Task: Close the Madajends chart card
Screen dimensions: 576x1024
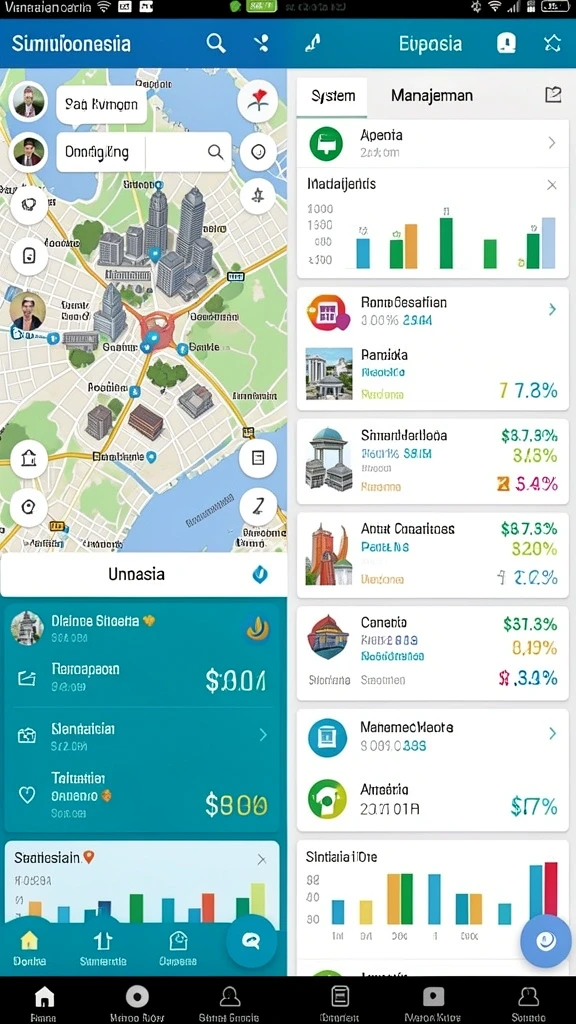Action: (x=552, y=185)
